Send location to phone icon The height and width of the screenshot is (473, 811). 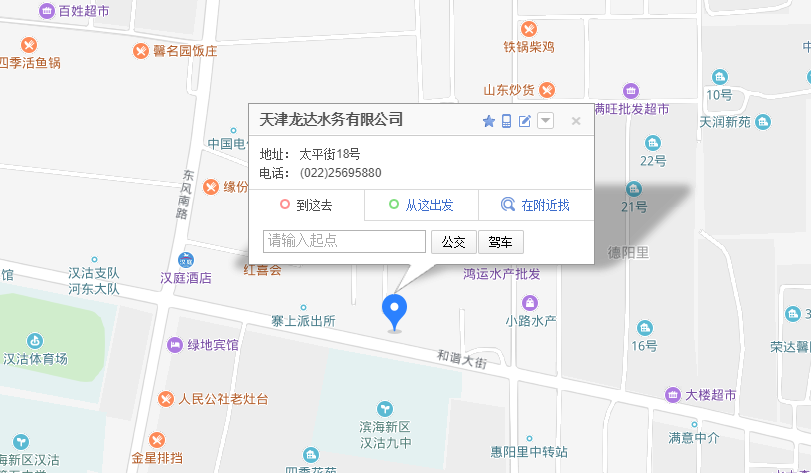click(507, 121)
